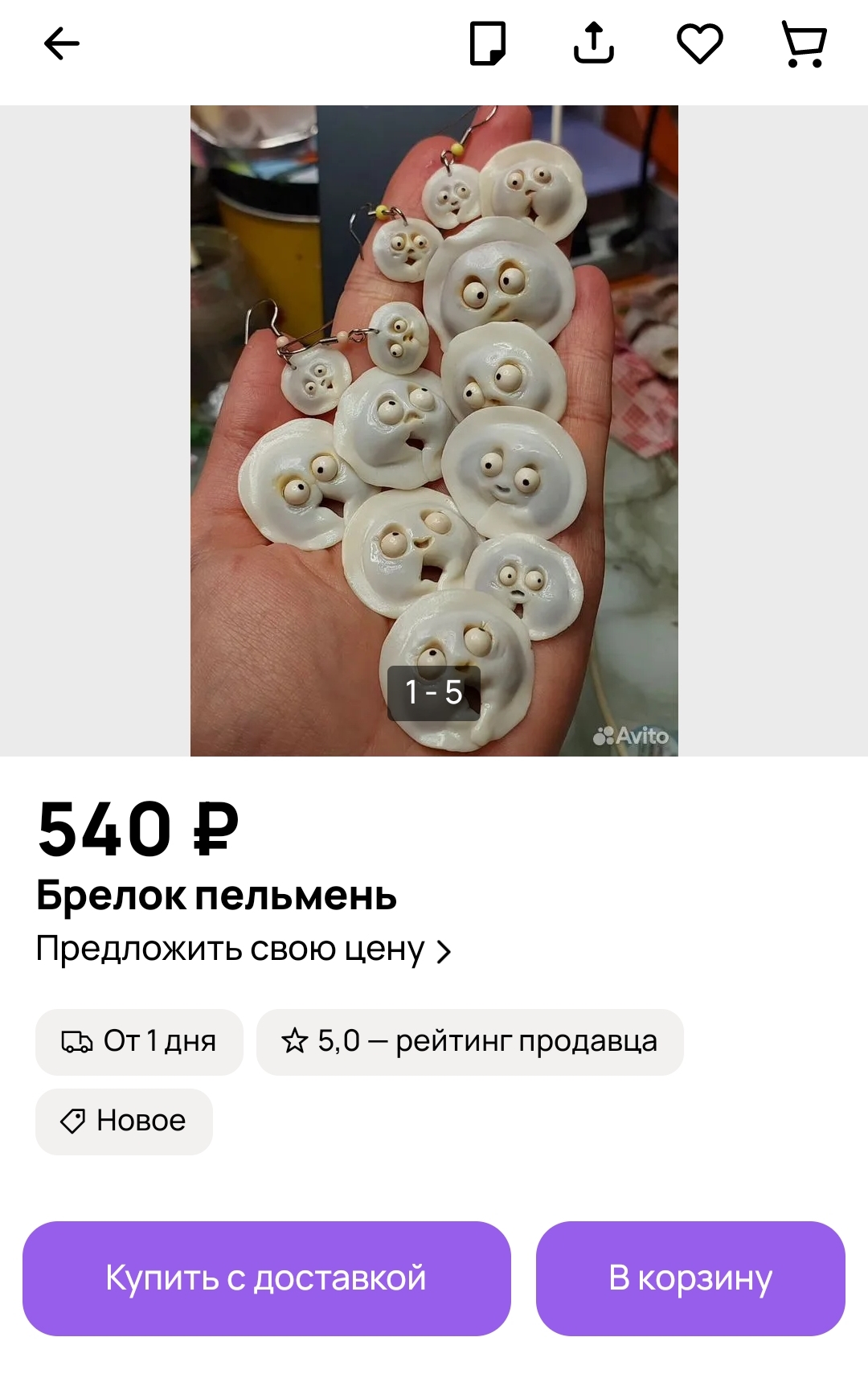Open the seller rating 5,0 chip
The width and height of the screenshot is (868, 1374).
click(x=469, y=1041)
